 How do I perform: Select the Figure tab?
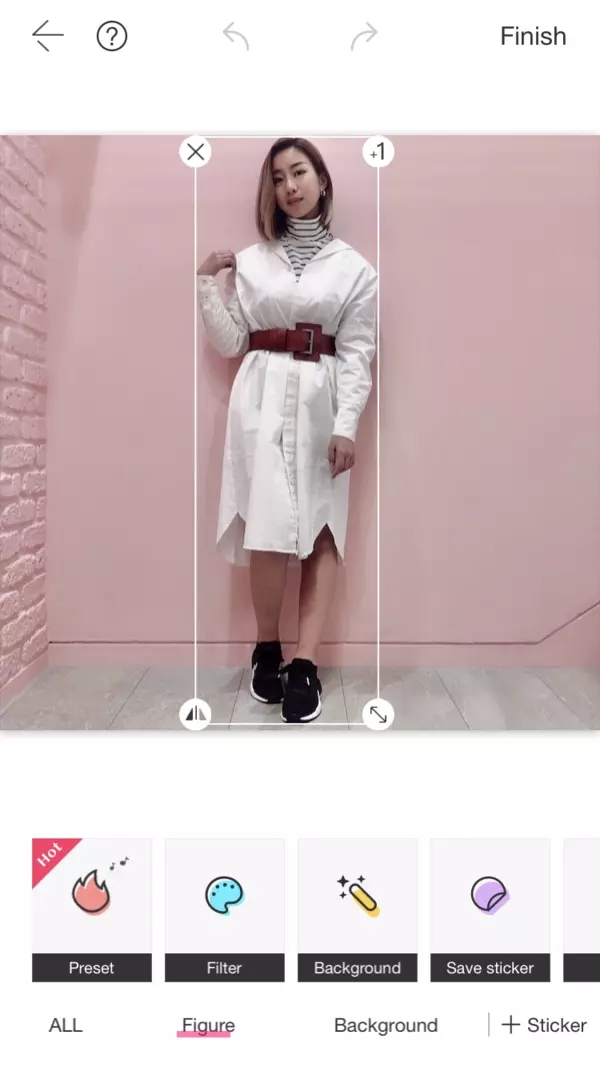(x=208, y=1025)
